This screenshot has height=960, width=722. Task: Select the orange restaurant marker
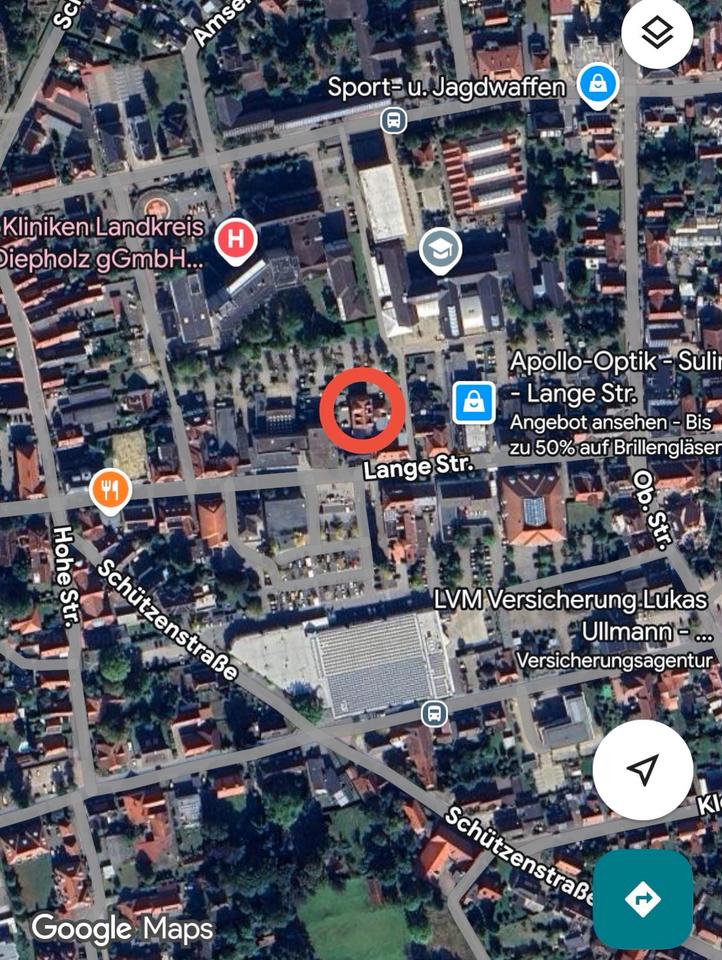(110, 490)
